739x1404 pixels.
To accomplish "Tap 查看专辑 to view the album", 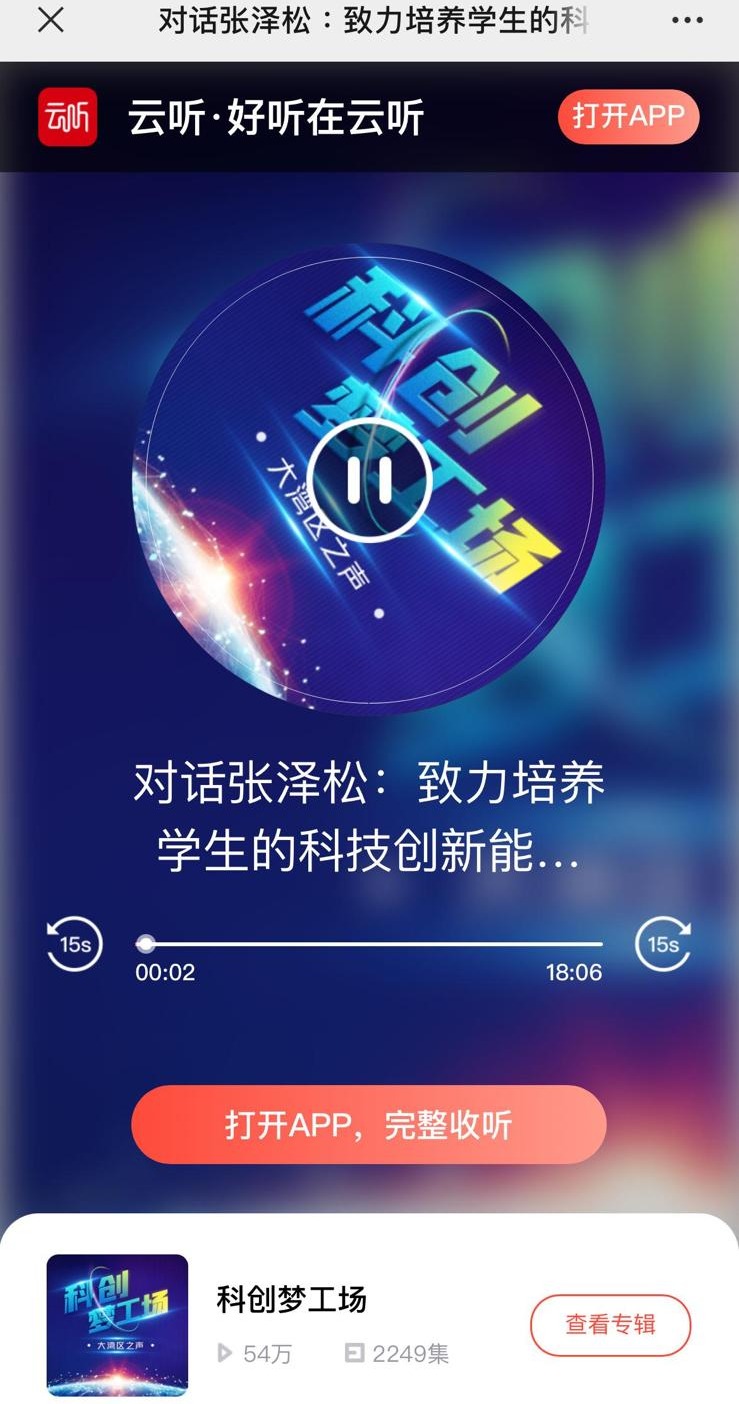I will tap(610, 1325).
